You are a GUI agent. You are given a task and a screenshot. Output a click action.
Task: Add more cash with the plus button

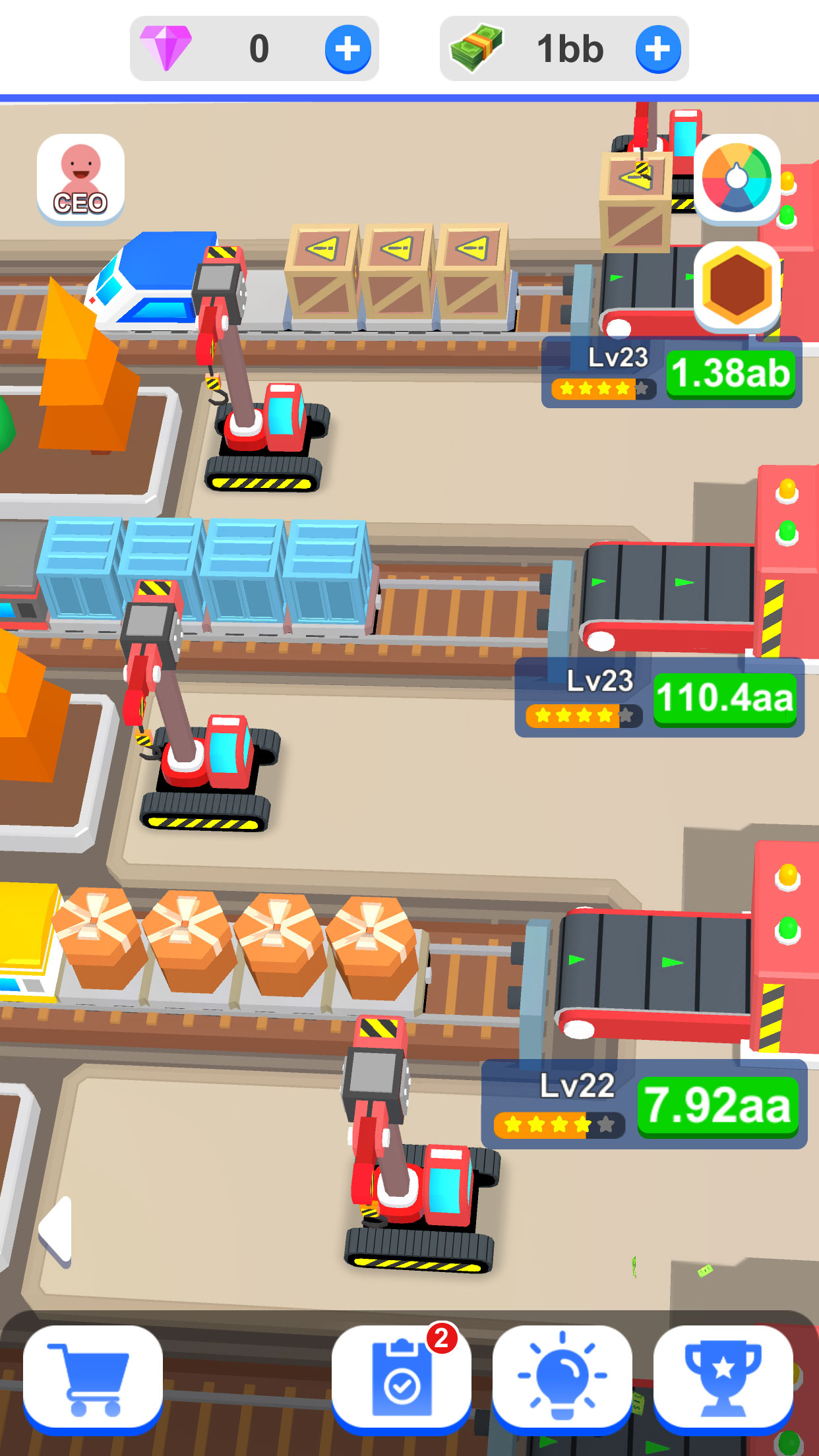(657, 49)
